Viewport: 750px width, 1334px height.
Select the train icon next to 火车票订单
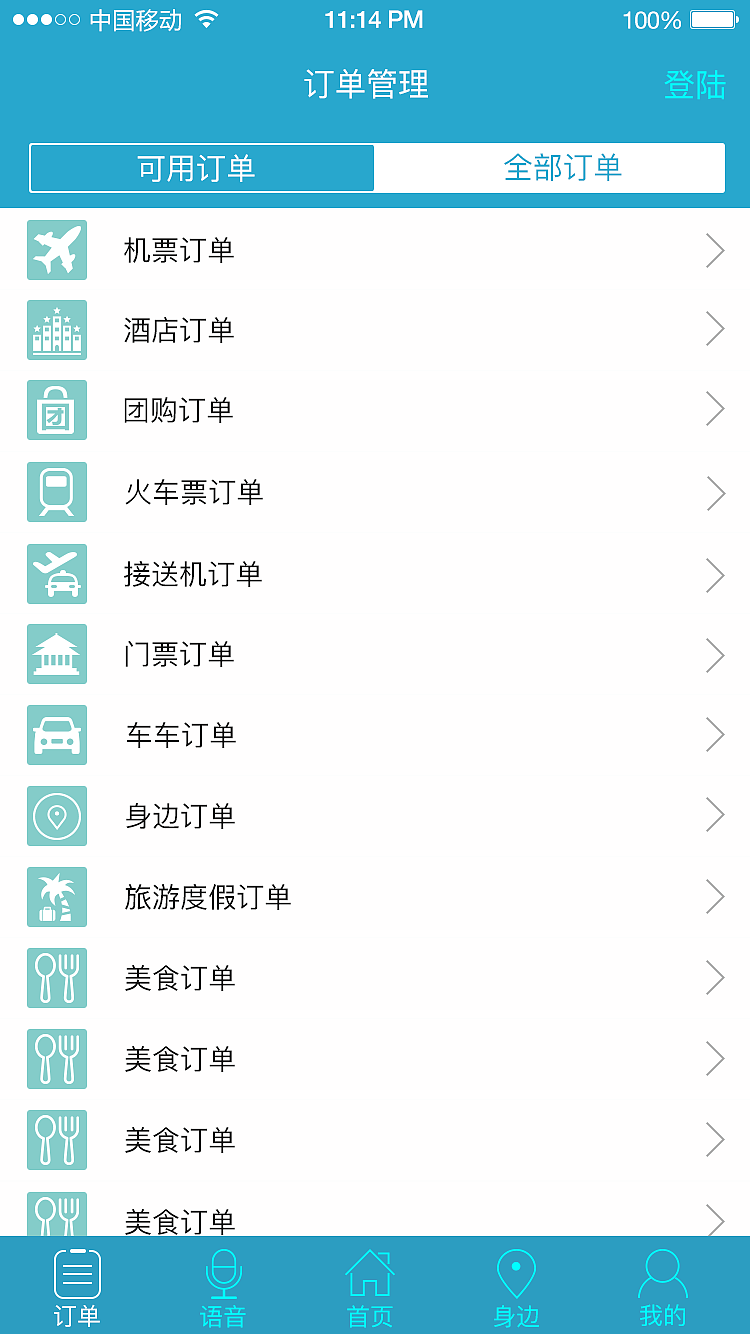click(x=57, y=492)
